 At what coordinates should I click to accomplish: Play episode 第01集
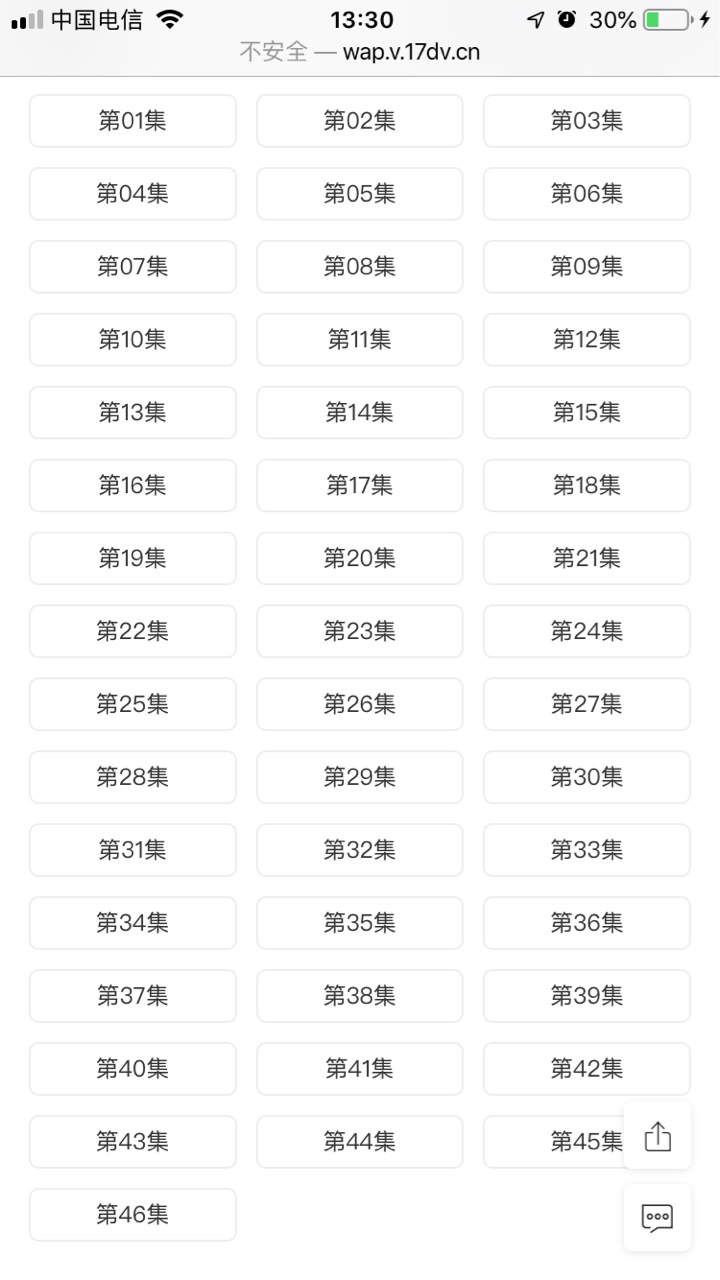point(133,121)
